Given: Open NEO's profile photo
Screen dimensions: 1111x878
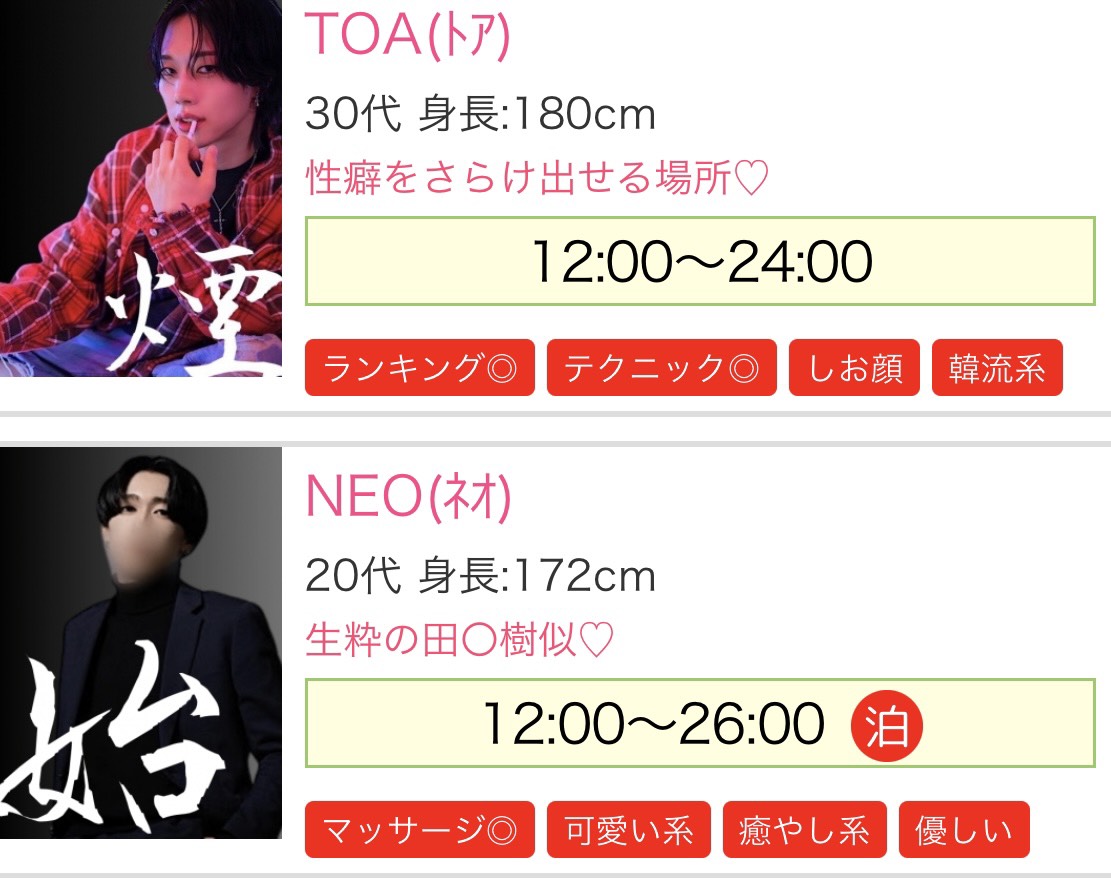Looking at the screenshot, I should [140, 642].
